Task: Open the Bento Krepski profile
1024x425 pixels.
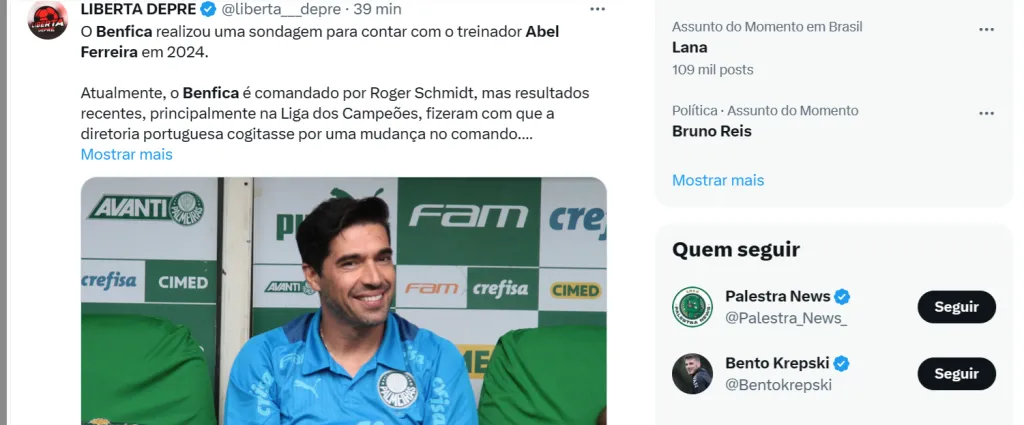Action: tap(778, 363)
